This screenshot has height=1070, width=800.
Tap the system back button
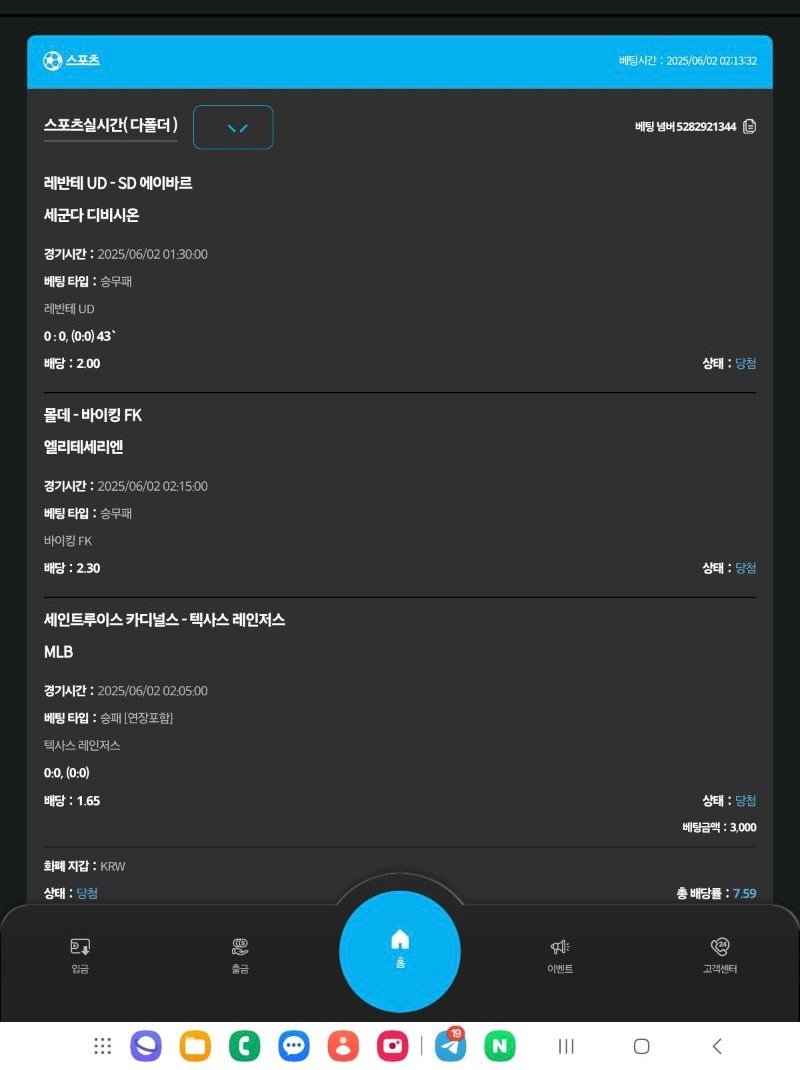[x=717, y=1046]
